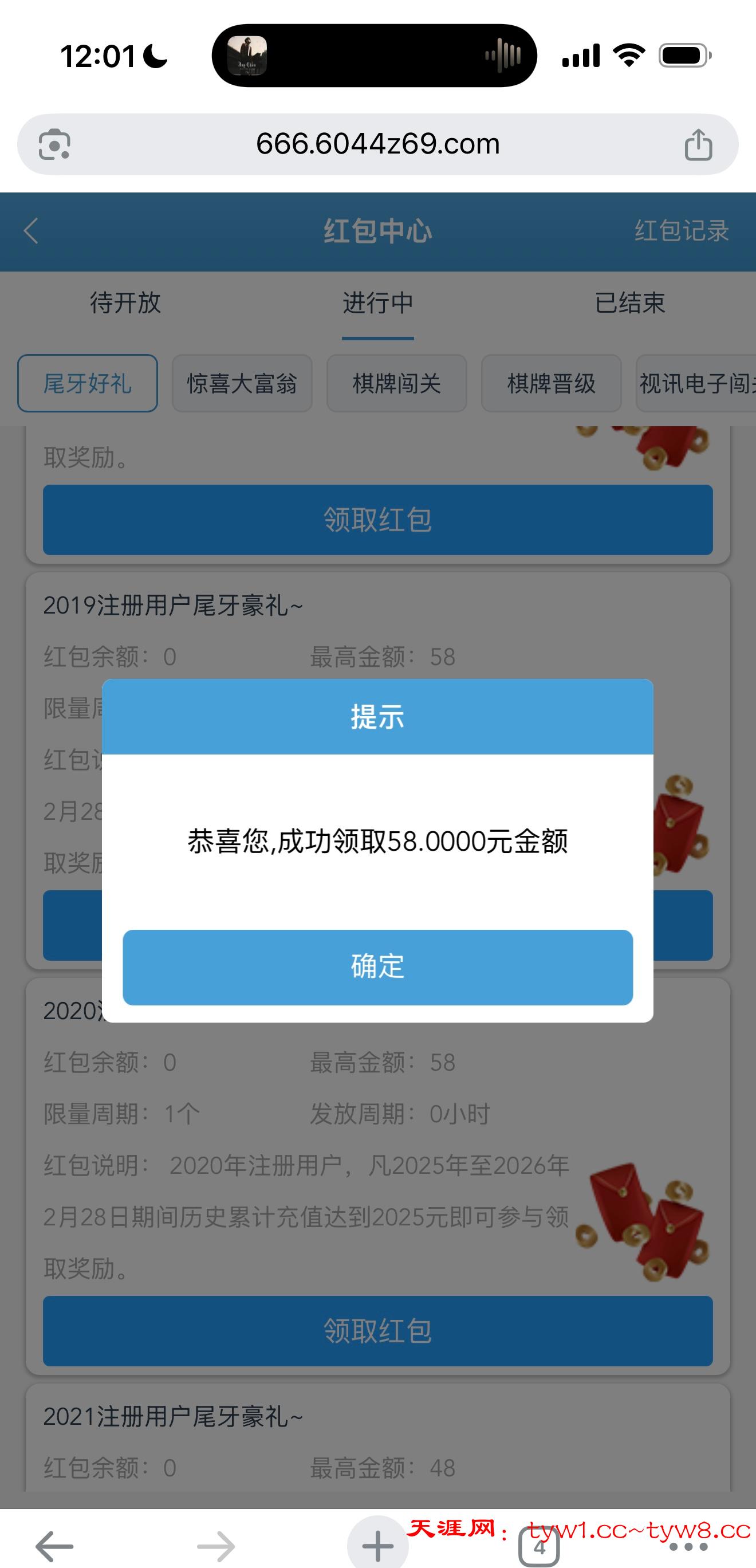This screenshot has width=756, height=1568.
Task: Open the 棋牌闯关 category
Action: coord(397,383)
